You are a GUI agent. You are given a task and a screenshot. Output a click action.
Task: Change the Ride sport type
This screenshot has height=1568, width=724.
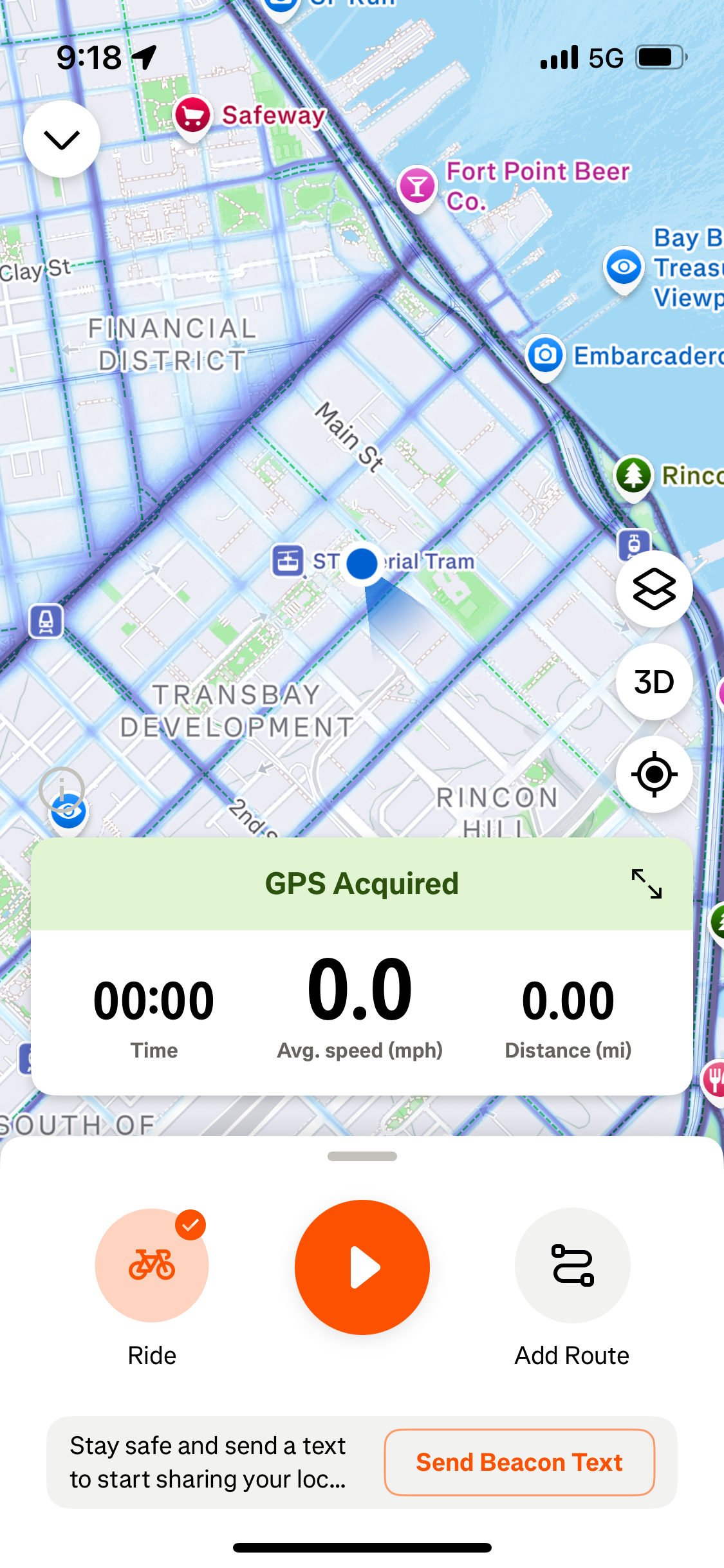[152, 1265]
